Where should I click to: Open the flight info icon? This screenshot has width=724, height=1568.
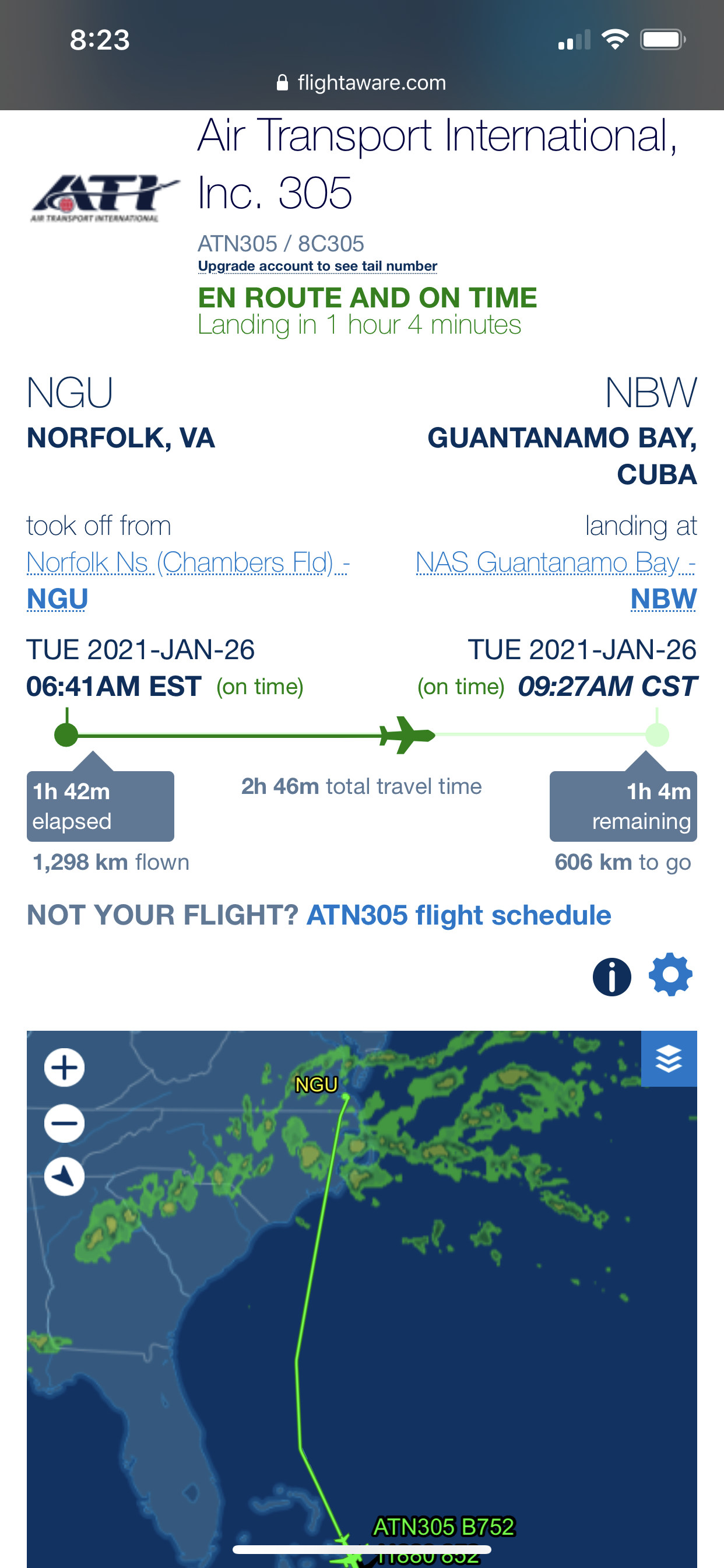(611, 977)
